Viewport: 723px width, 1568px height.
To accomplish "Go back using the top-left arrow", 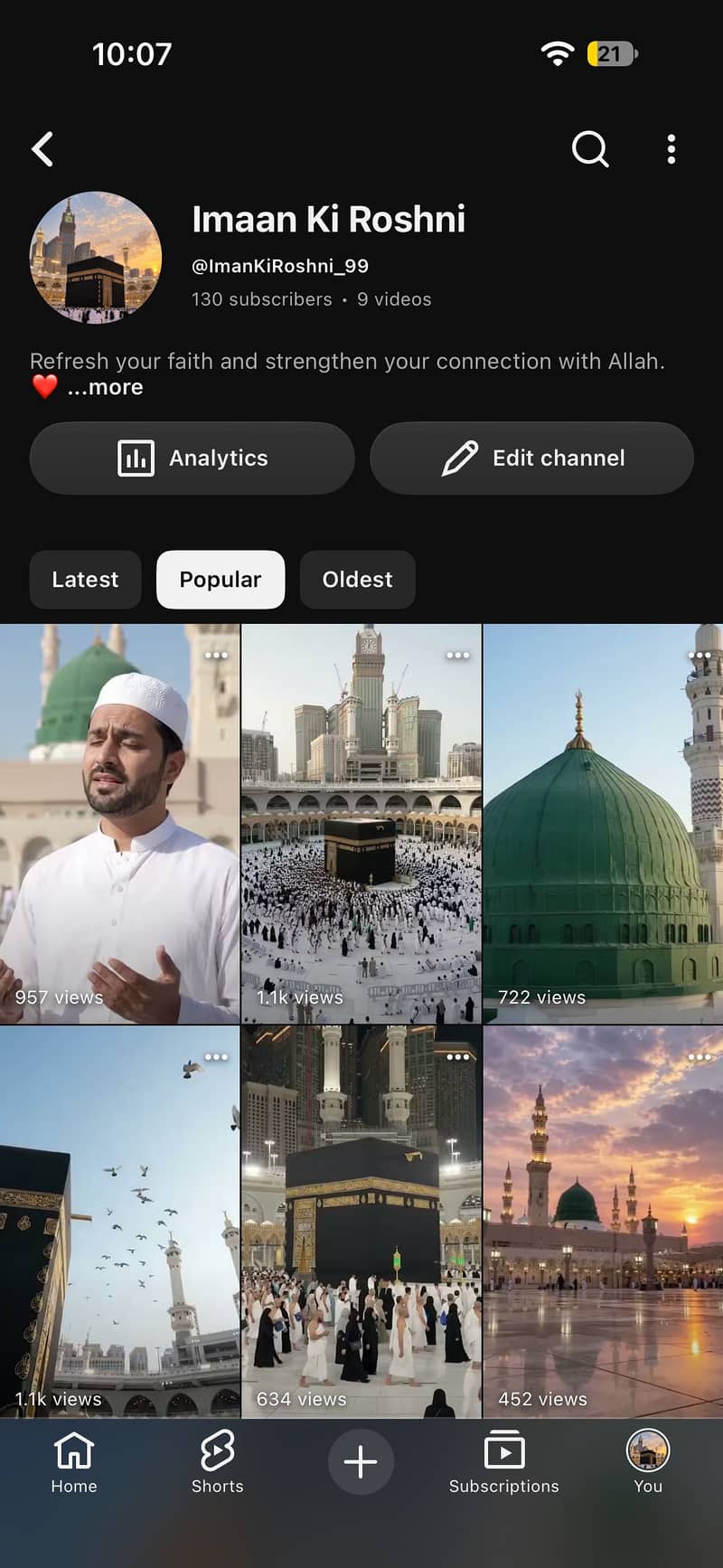I will (42, 149).
